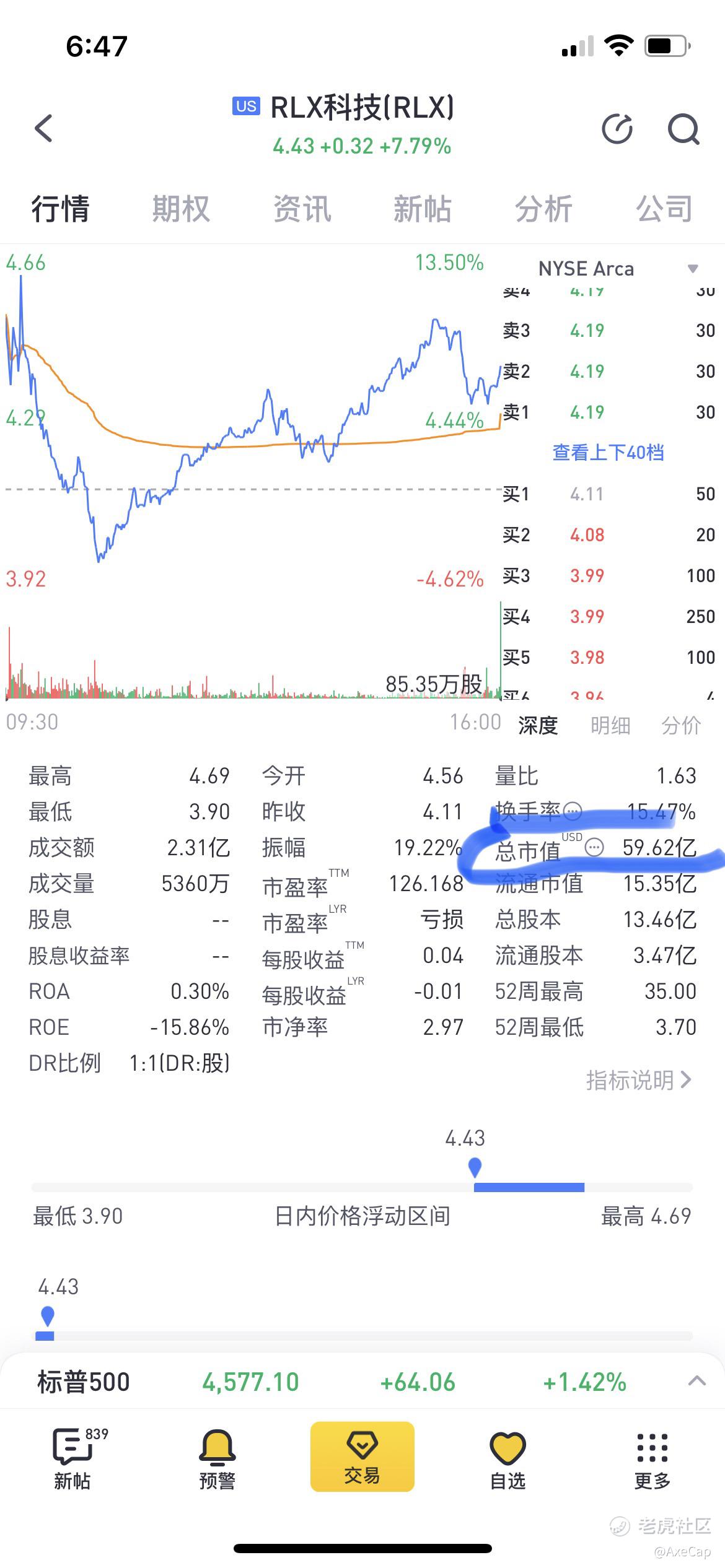Tap the info icon next to 总市值
This screenshot has width=725, height=1568.
(594, 847)
